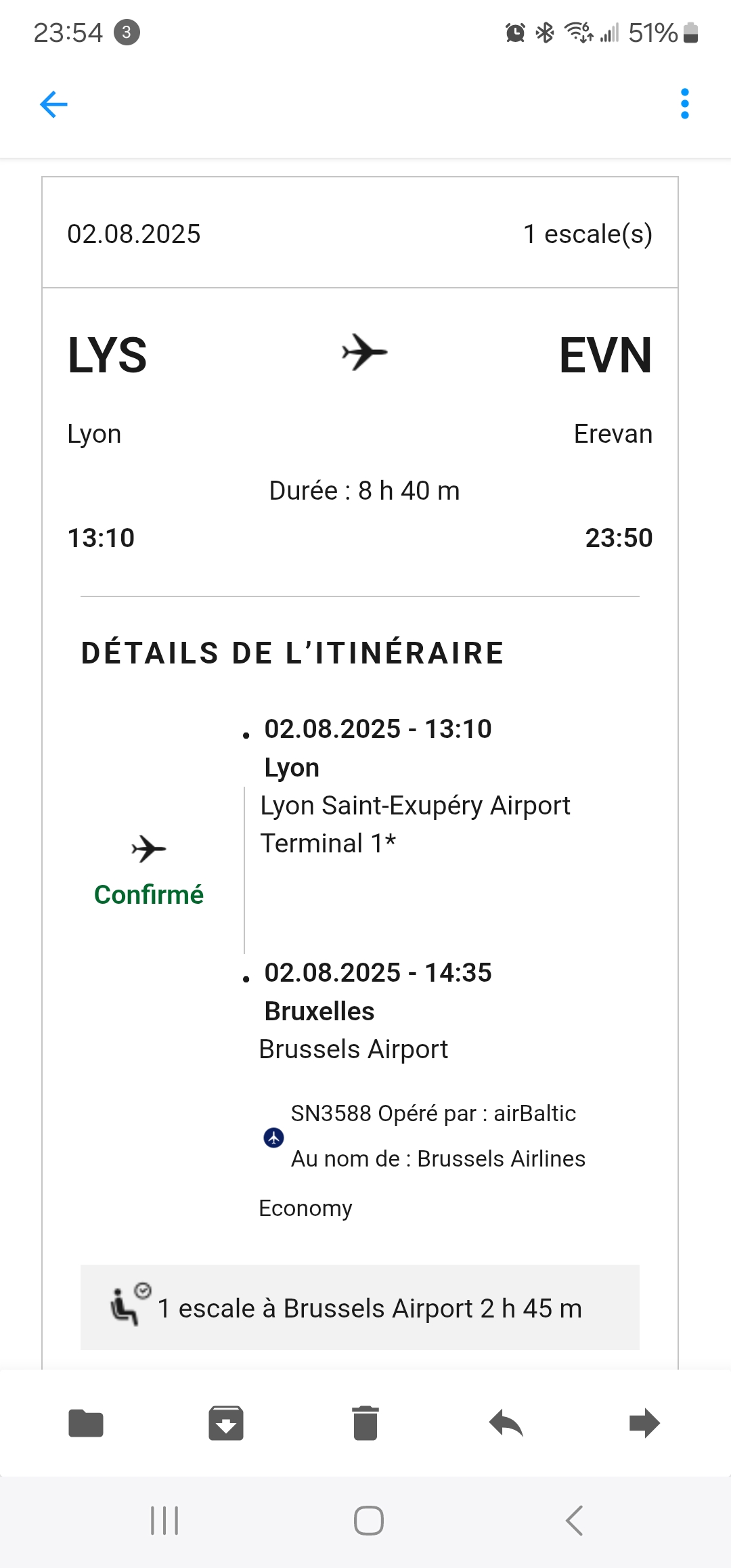Go back using the blue arrow
This screenshot has width=731, height=1568.
click(x=53, y=104)
